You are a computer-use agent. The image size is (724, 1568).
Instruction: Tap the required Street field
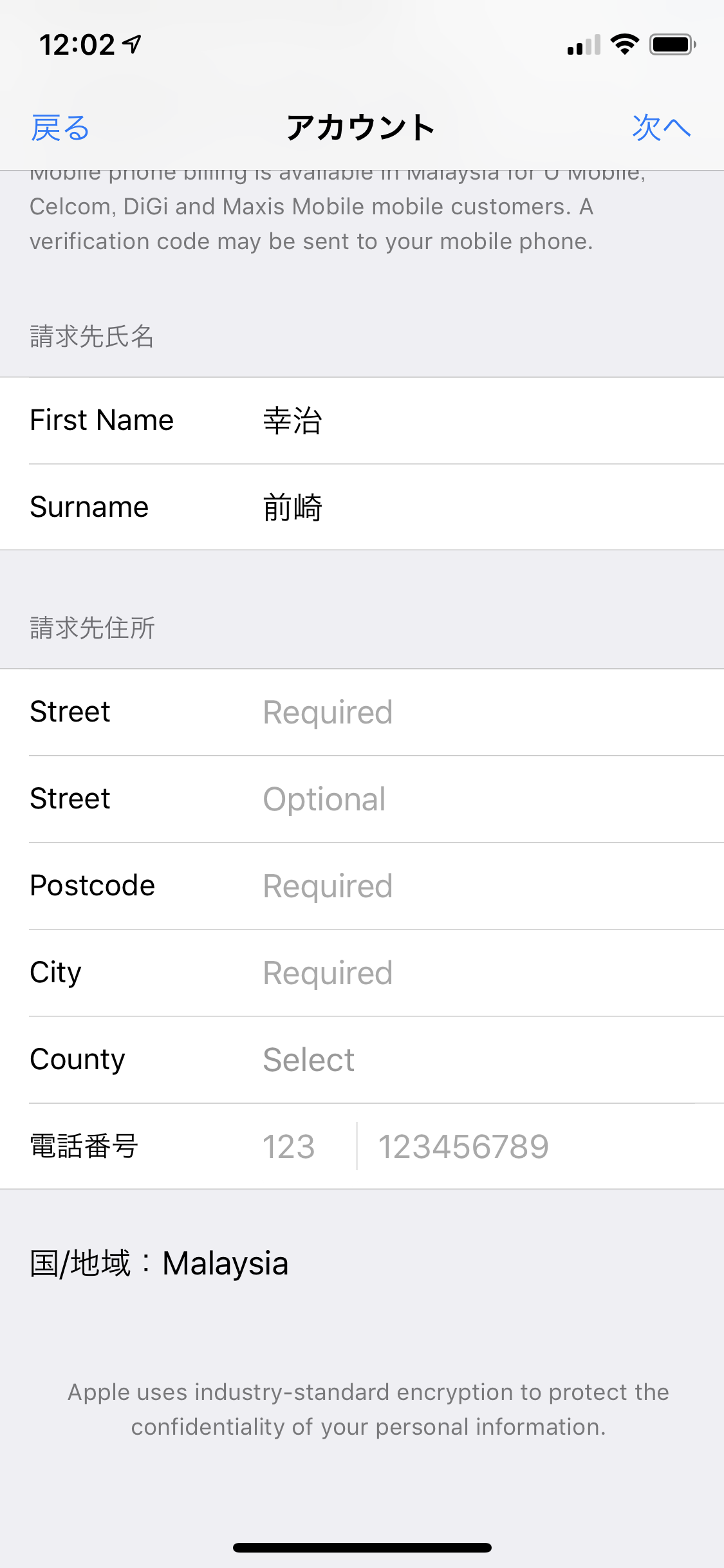(362, 713)
